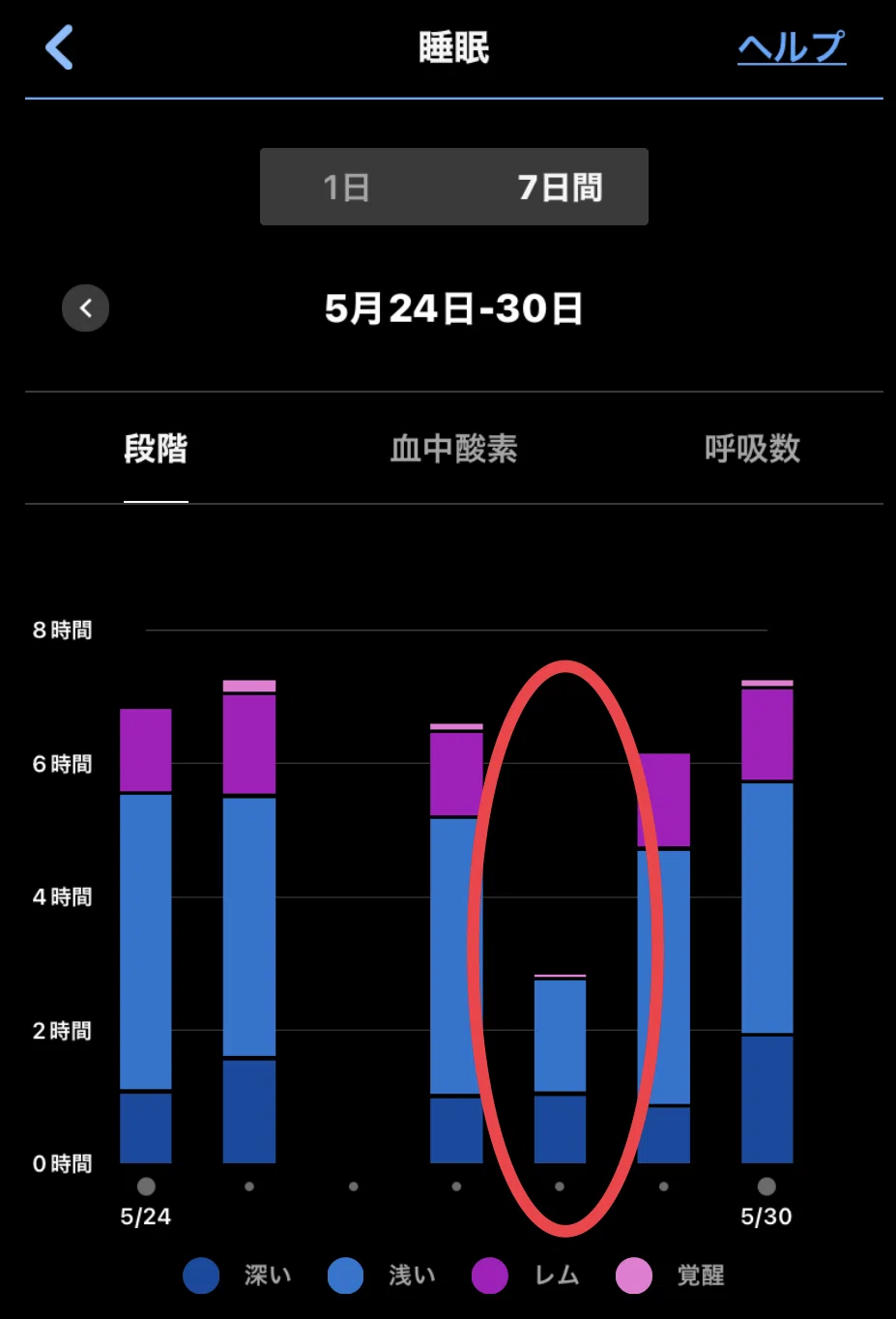Open the ヘルプ help link

(792, 47)
